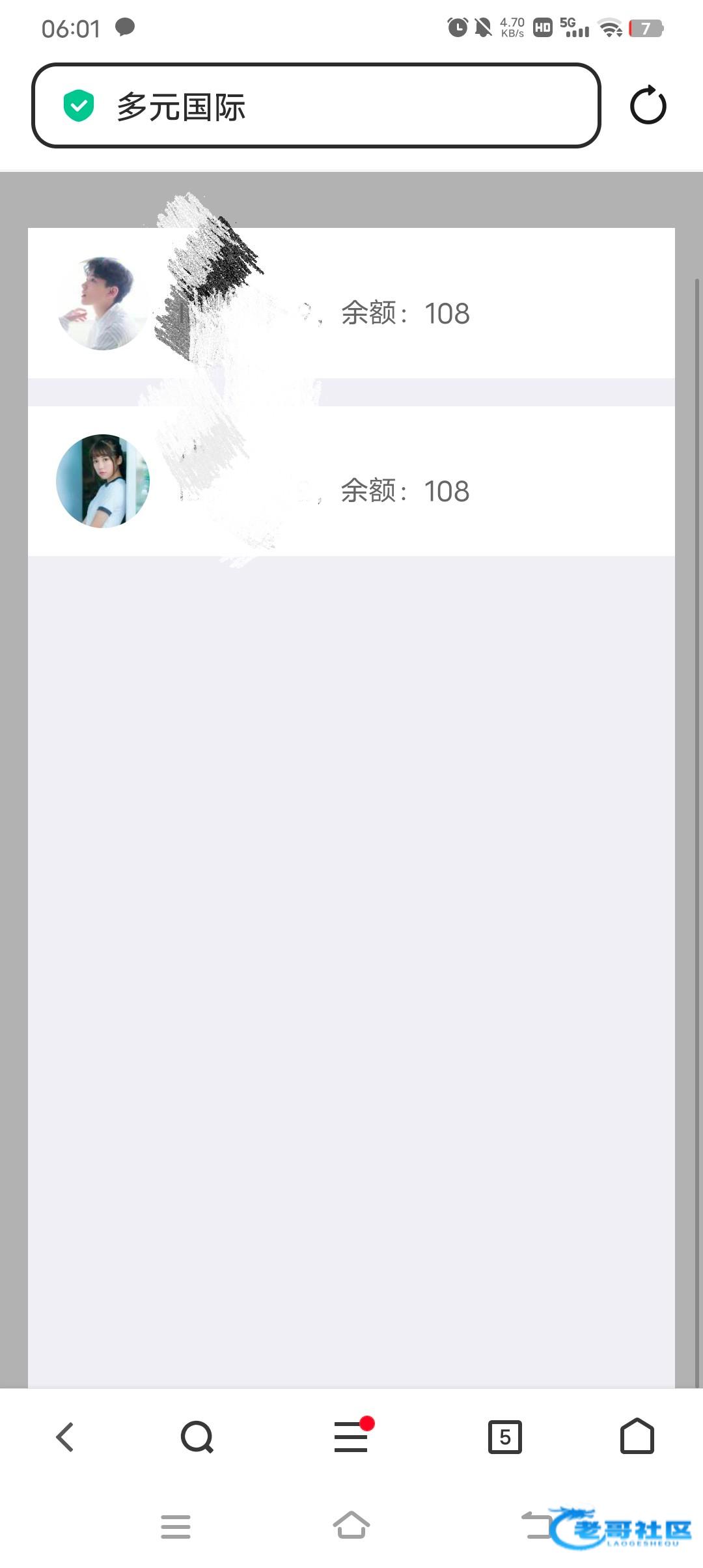Open the browser search
The height and width of the screenshot is (1568, 703).
tap(197, 1436)
